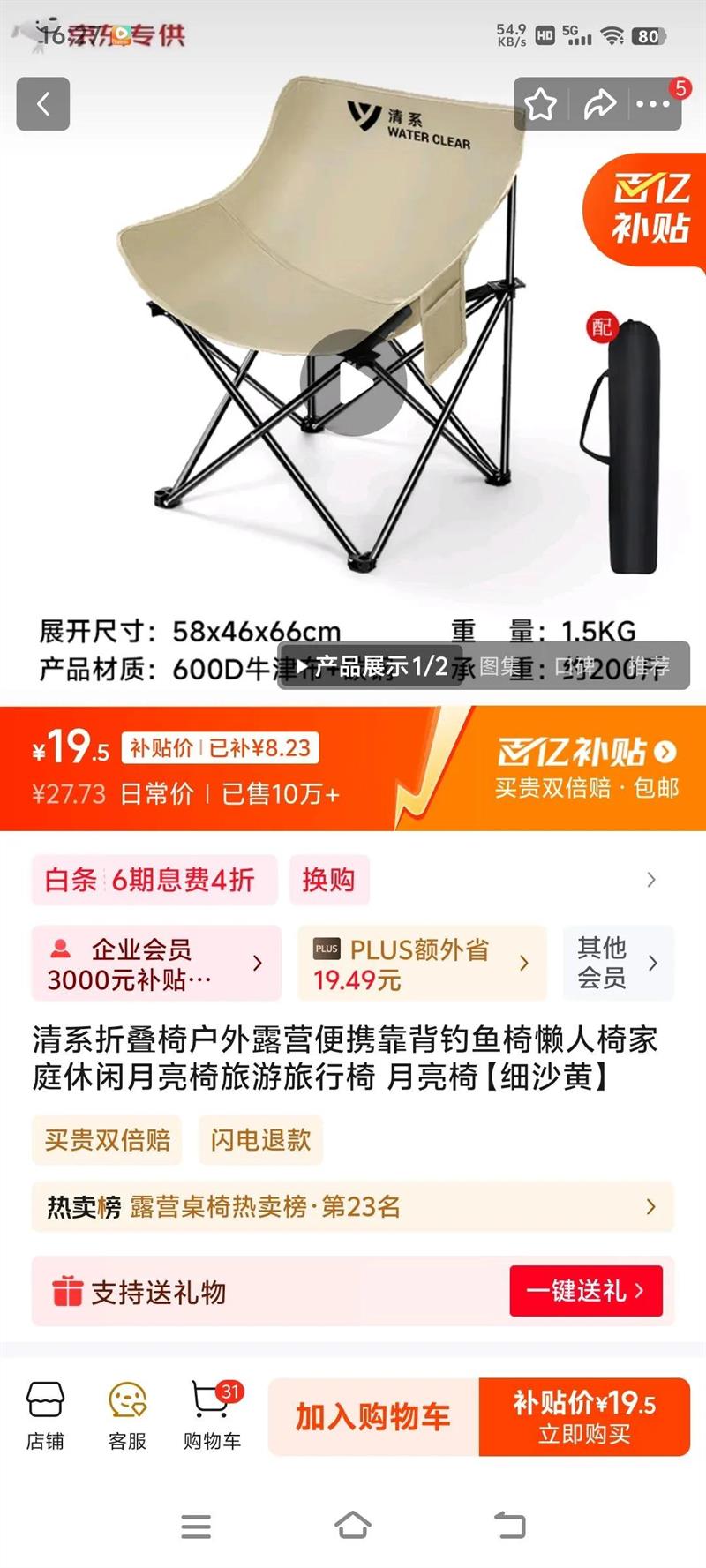706x1568 pixels.
Task: View the PLUS额外省 19.49元 offer
Action: [422, 964]
